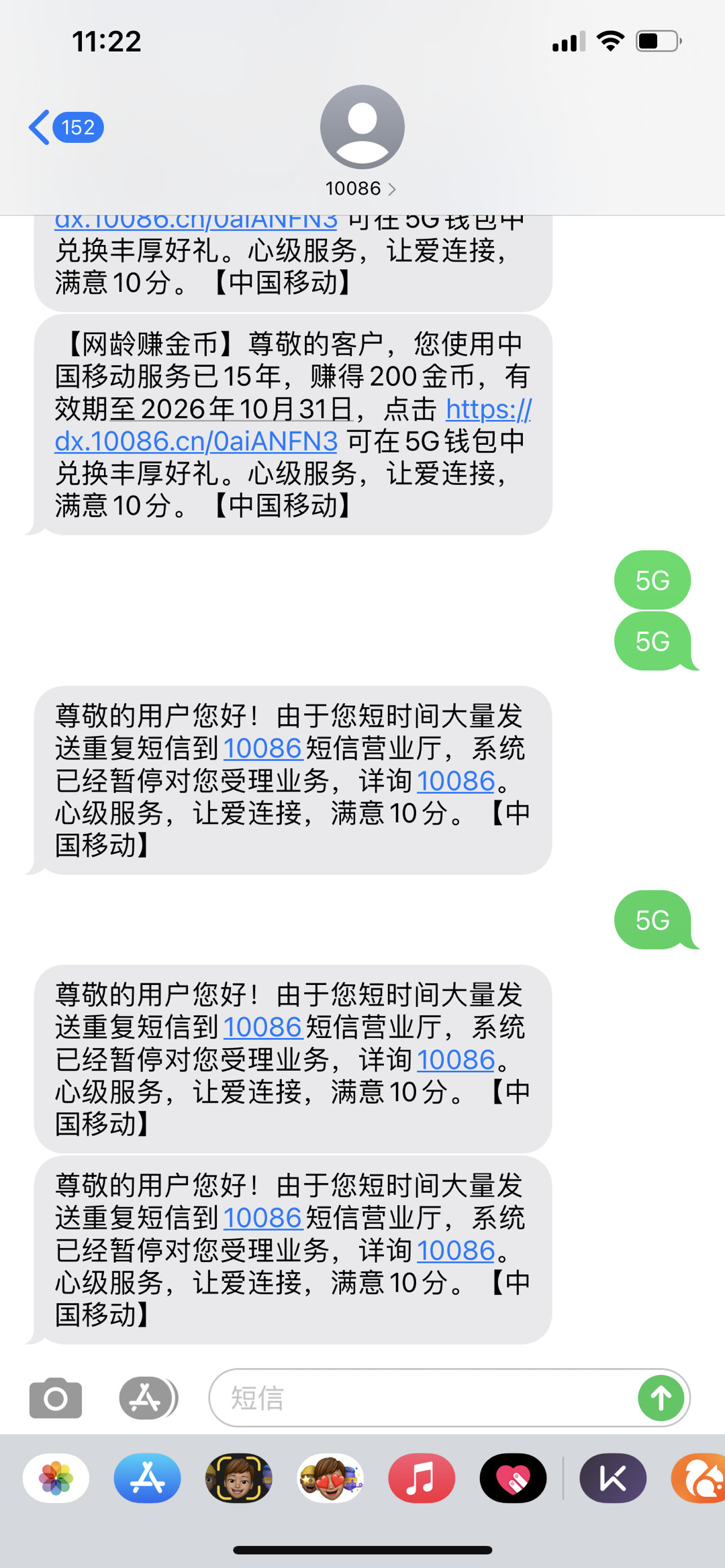Open the dx.10086.cn/0aiANFN3 link

tap(196, 441)
